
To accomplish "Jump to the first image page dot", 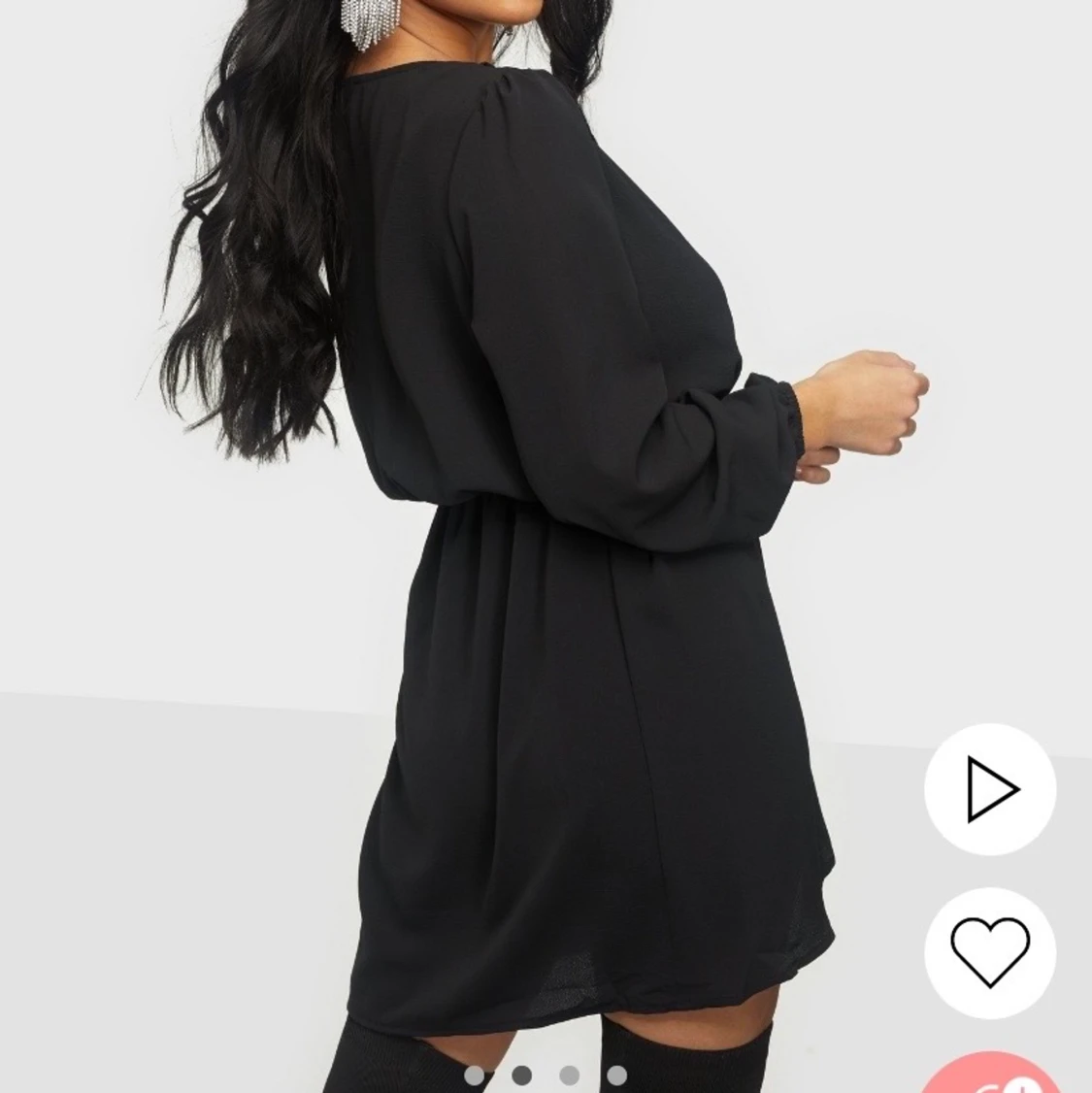I will (x=475, y=1075).
